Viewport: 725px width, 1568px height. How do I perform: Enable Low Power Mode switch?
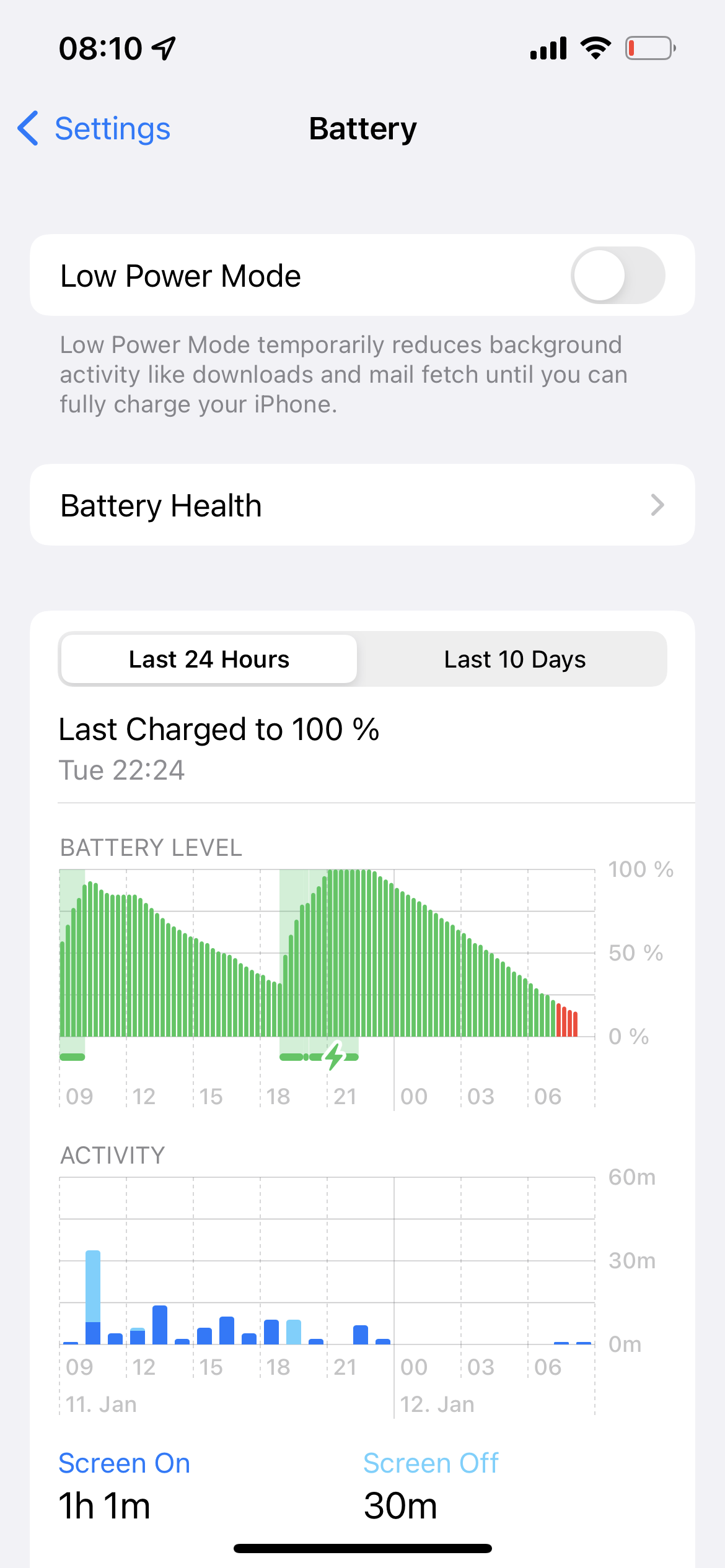tap(618, 276)
